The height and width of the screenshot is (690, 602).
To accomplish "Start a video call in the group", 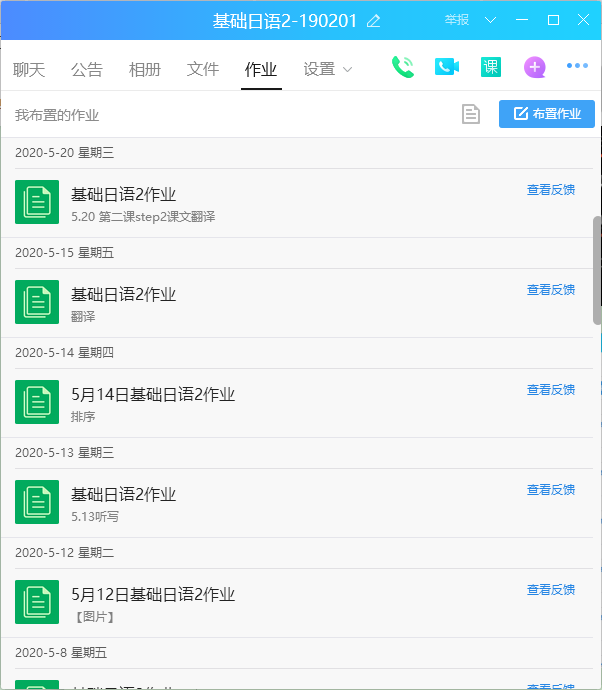I will pos(447,67).
